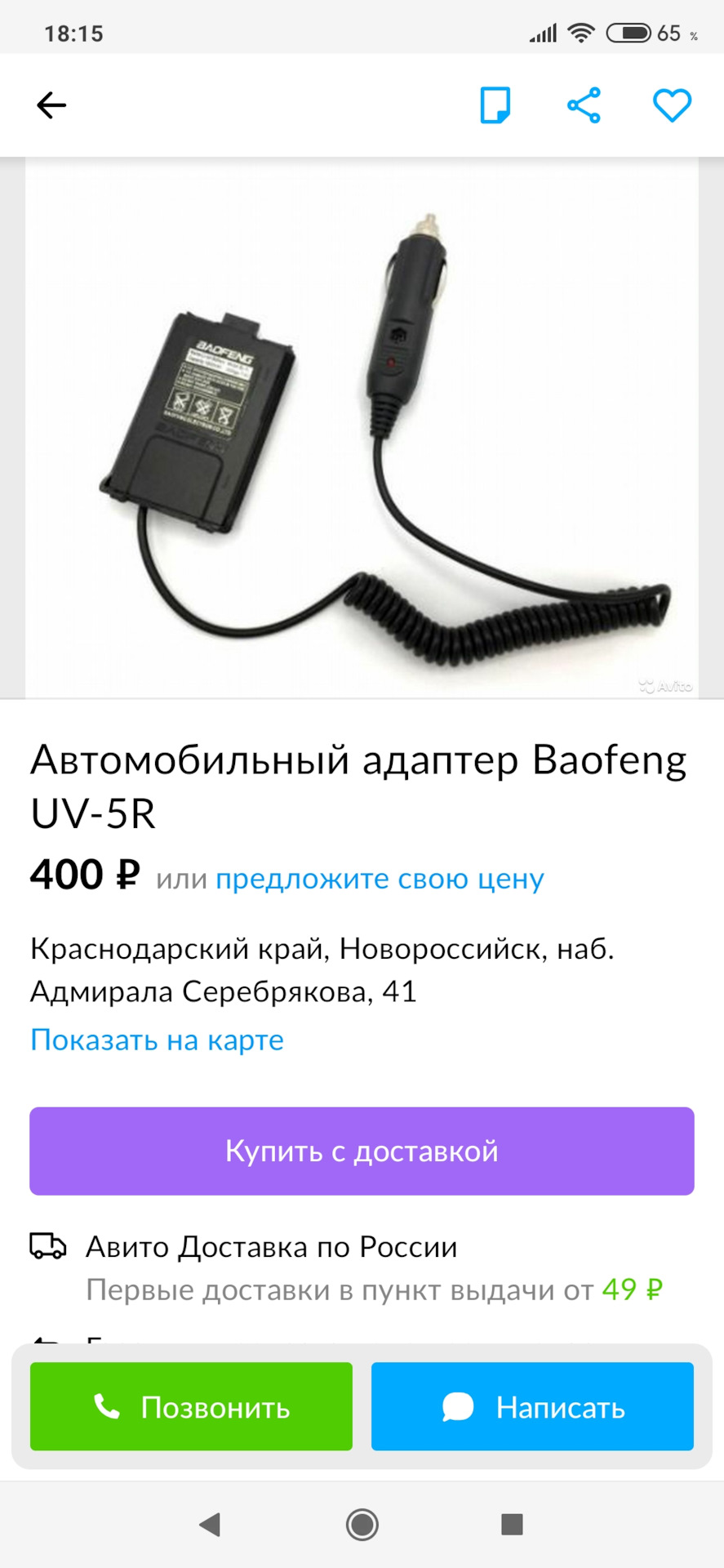The image size is (724, 1568).
Task: Add a note to this listing
Action: (495, 105)
